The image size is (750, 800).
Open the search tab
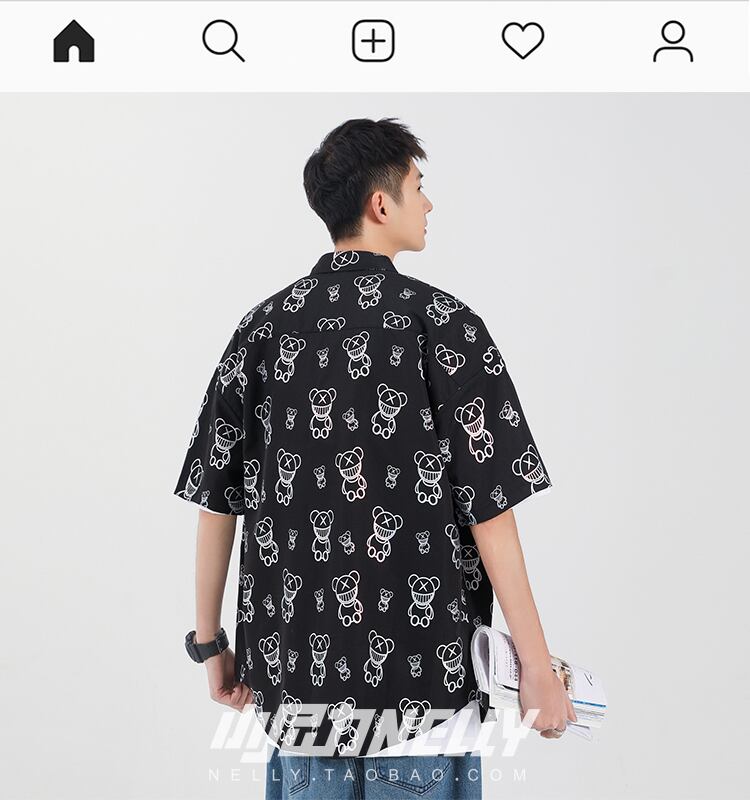223,41
